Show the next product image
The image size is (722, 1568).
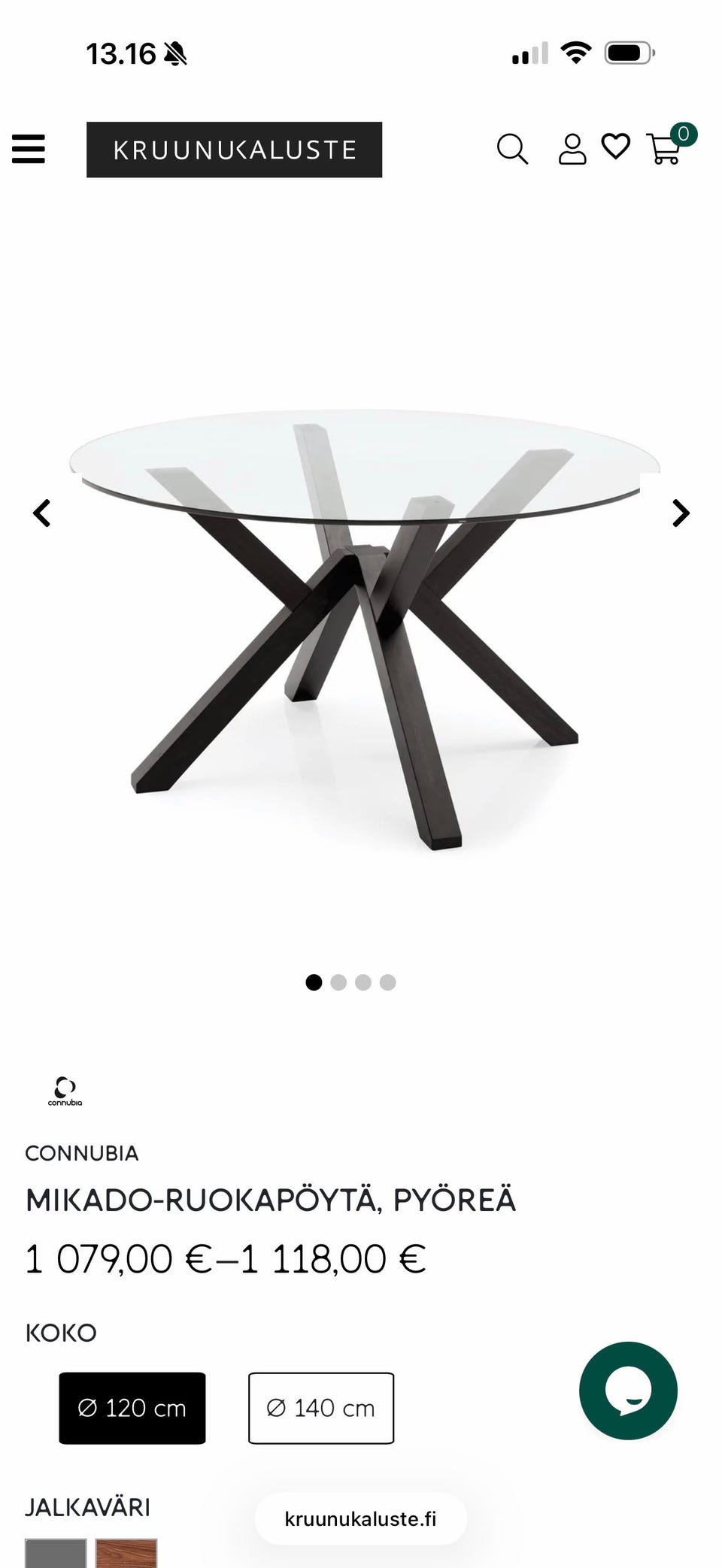(681, 513)
